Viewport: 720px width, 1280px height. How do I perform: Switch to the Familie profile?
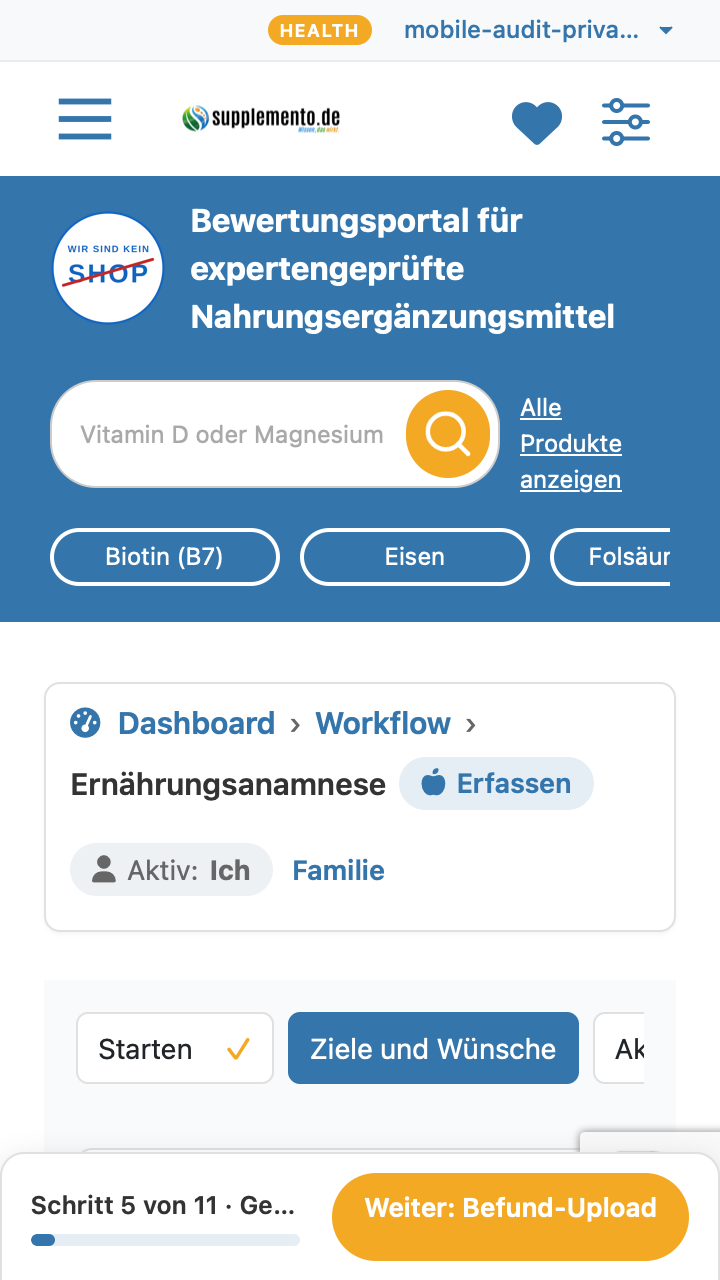[x=338, y=871]
